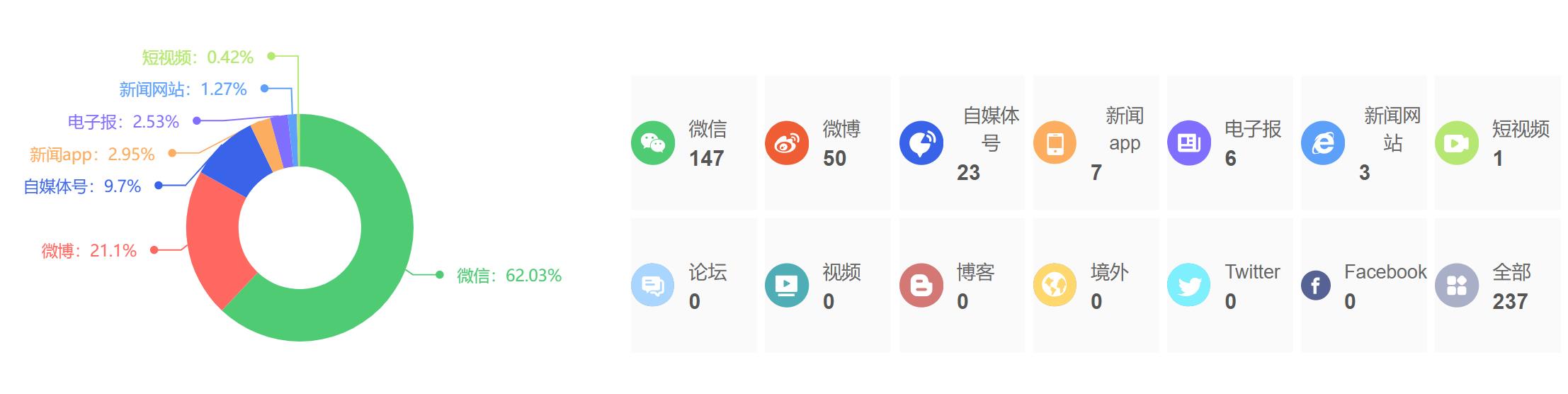Open the 微博 tile showing 50

(x=827, y=142)
